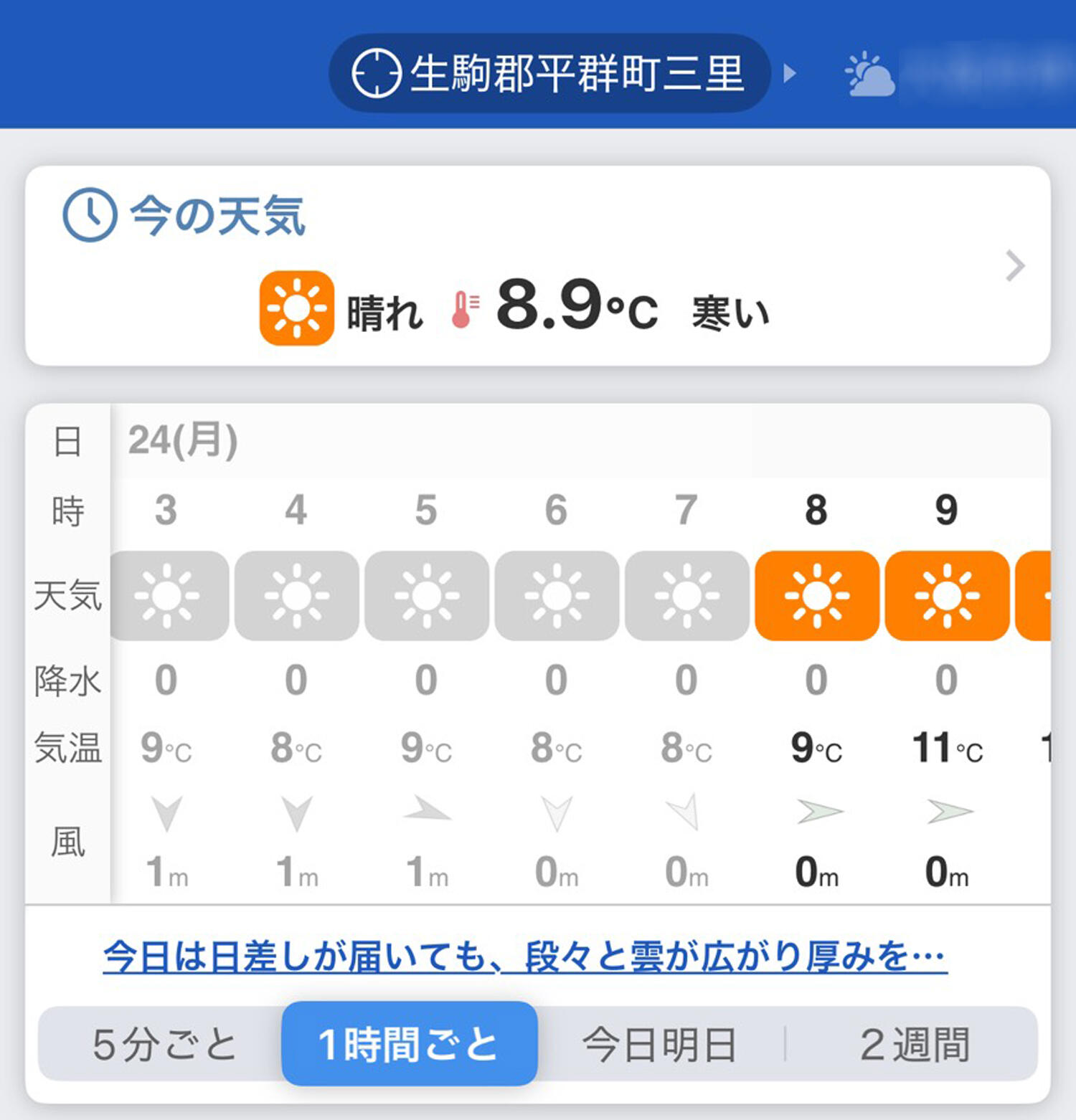Switch to the 5分ごと tab
Image resolution: width=1076 pixels, height=1120 pixels.
point(164,1044)
